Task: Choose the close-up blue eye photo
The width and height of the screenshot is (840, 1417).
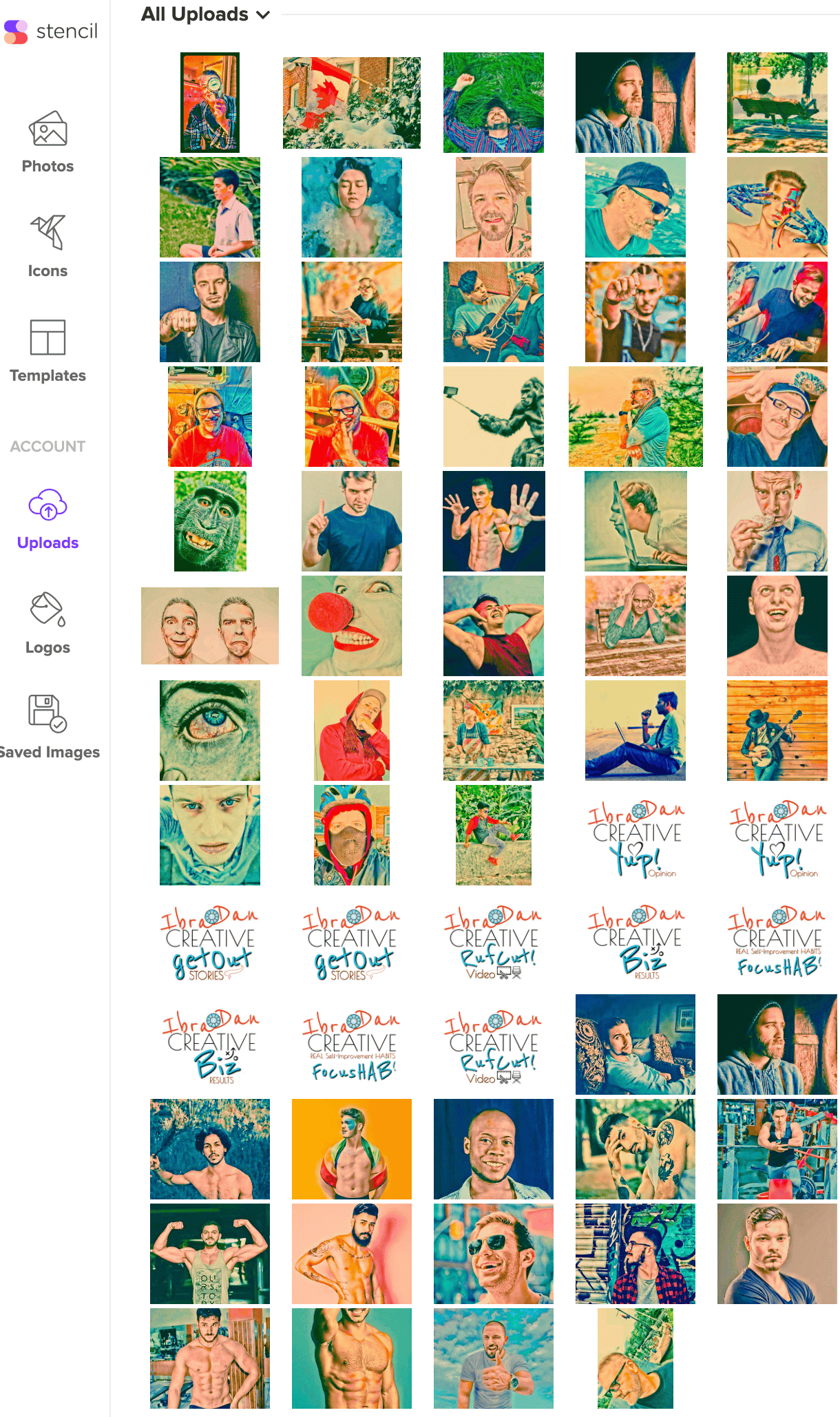Action: pos(210,731)
